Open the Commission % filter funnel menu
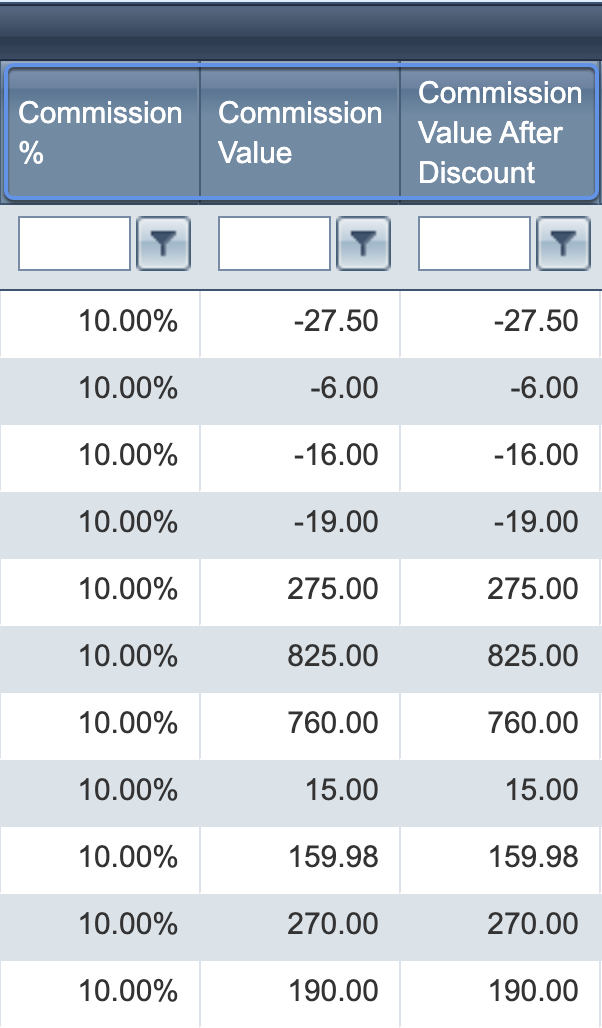Screen dimensions: 602x1028 [163, 244]
